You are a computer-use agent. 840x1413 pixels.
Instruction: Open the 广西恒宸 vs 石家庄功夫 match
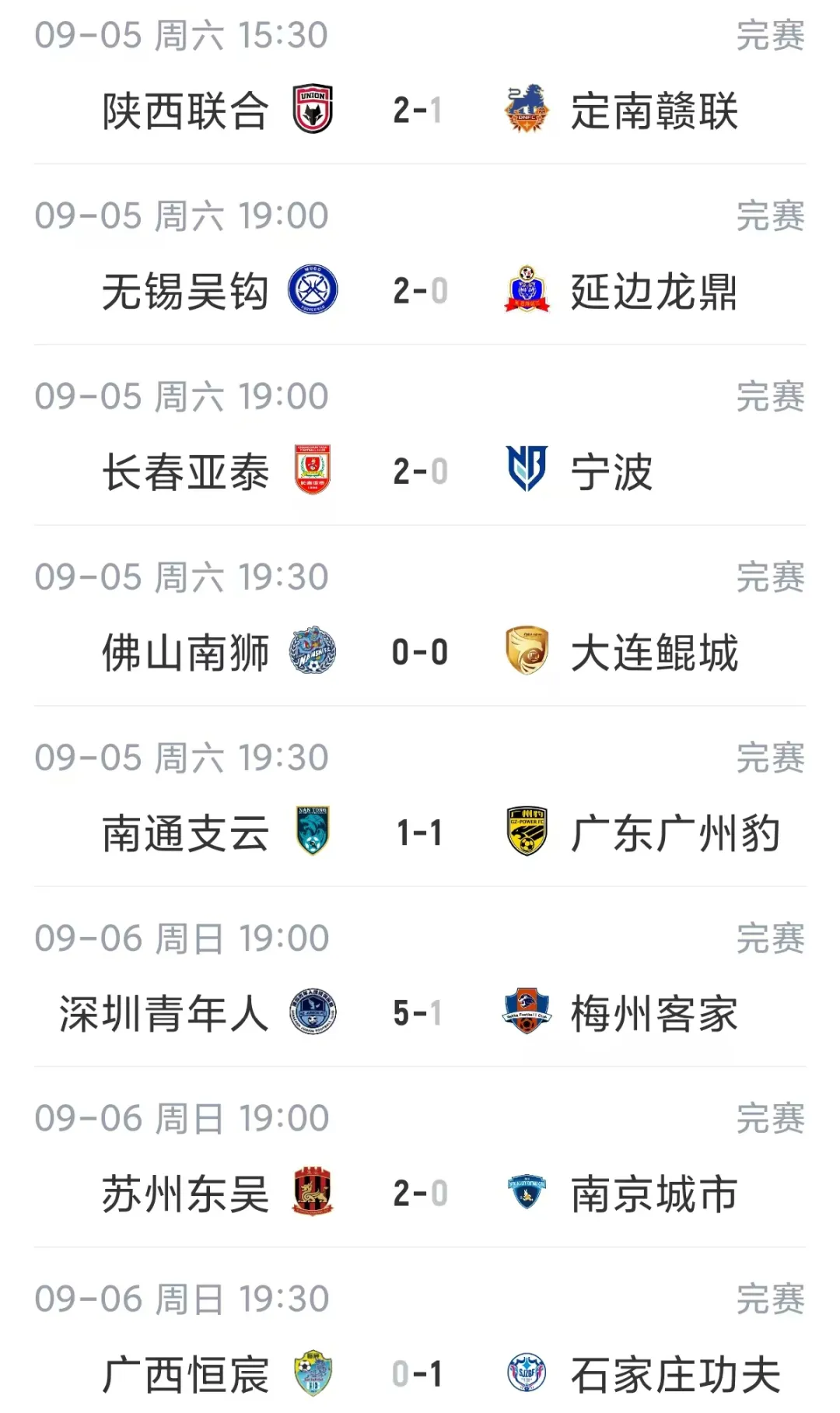(420, 1331)
